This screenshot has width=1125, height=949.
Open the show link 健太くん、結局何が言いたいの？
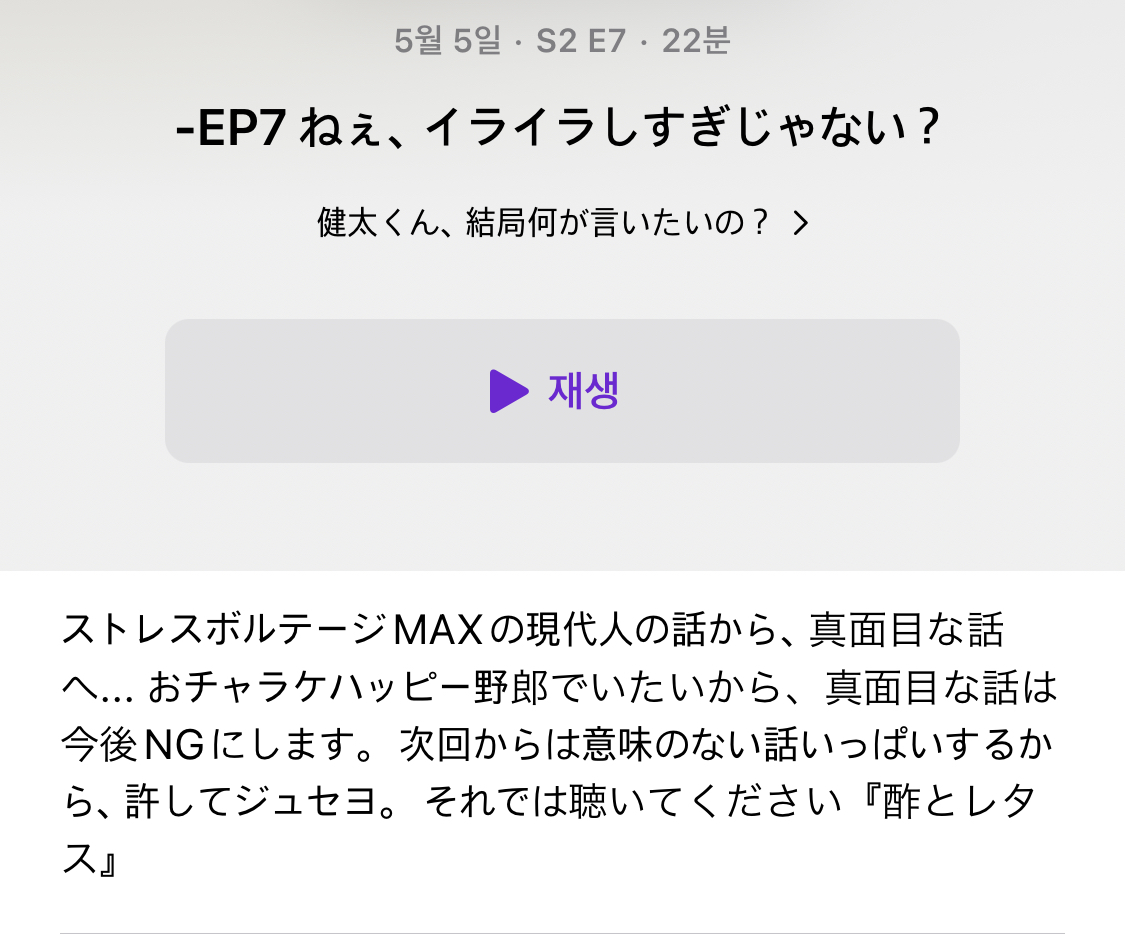click(562, 223)
